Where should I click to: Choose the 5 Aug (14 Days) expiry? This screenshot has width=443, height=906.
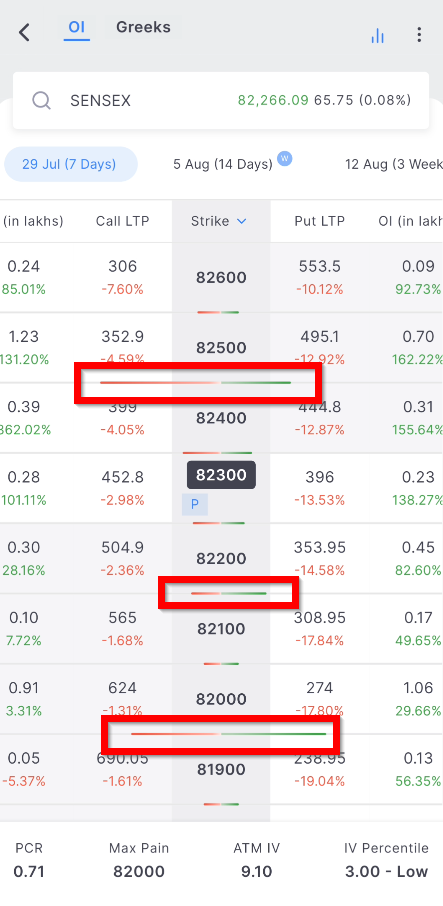click(223, 164)
